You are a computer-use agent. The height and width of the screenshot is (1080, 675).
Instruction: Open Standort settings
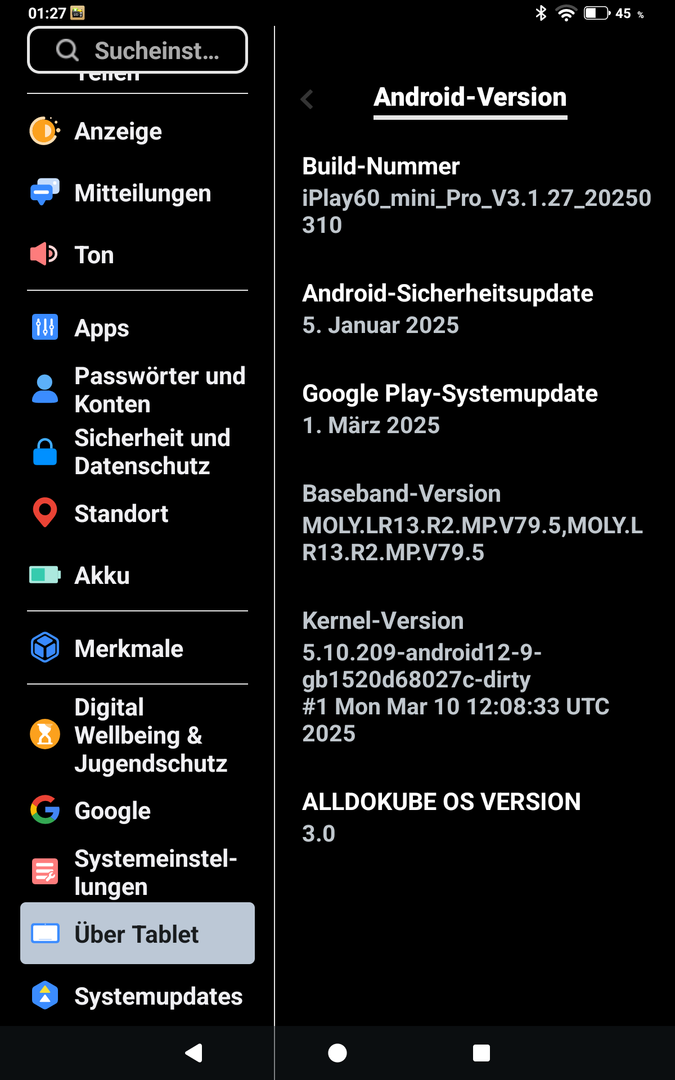click(x=121, y=514)
